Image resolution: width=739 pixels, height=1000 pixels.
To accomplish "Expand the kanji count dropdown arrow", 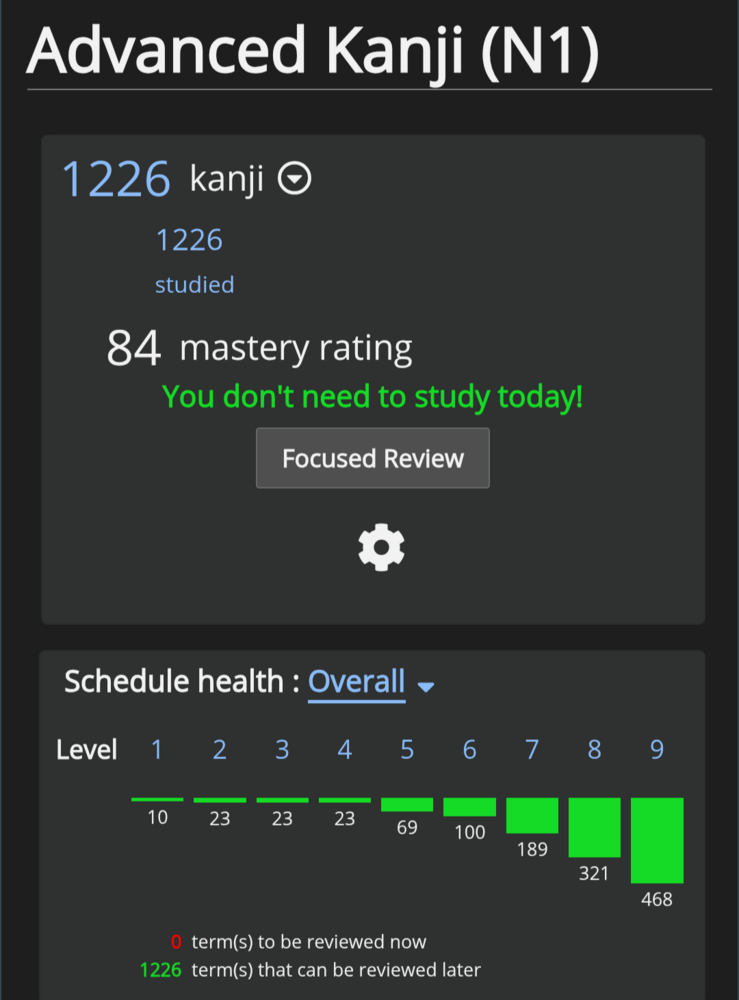I will point(294,179).
